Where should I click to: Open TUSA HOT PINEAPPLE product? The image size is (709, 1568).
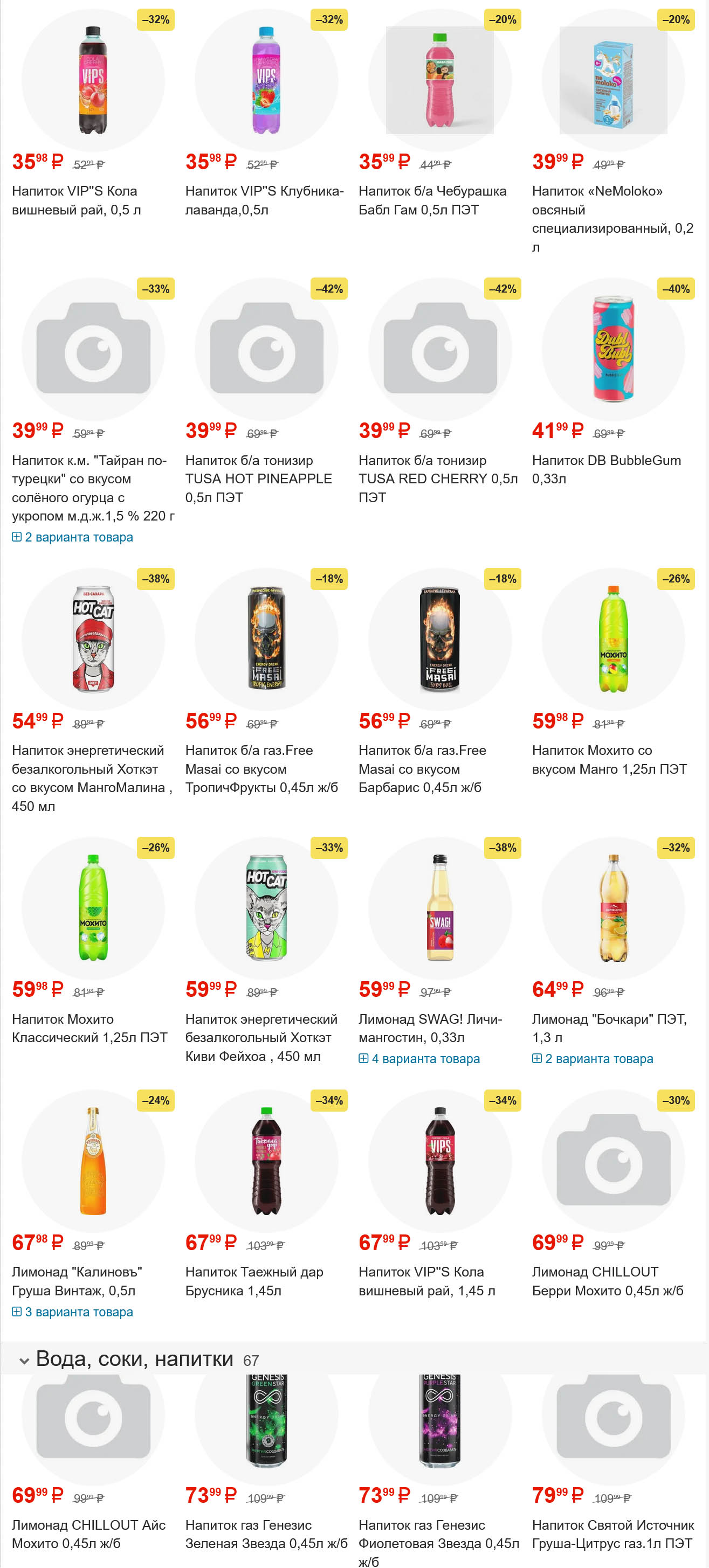point(258,478)
